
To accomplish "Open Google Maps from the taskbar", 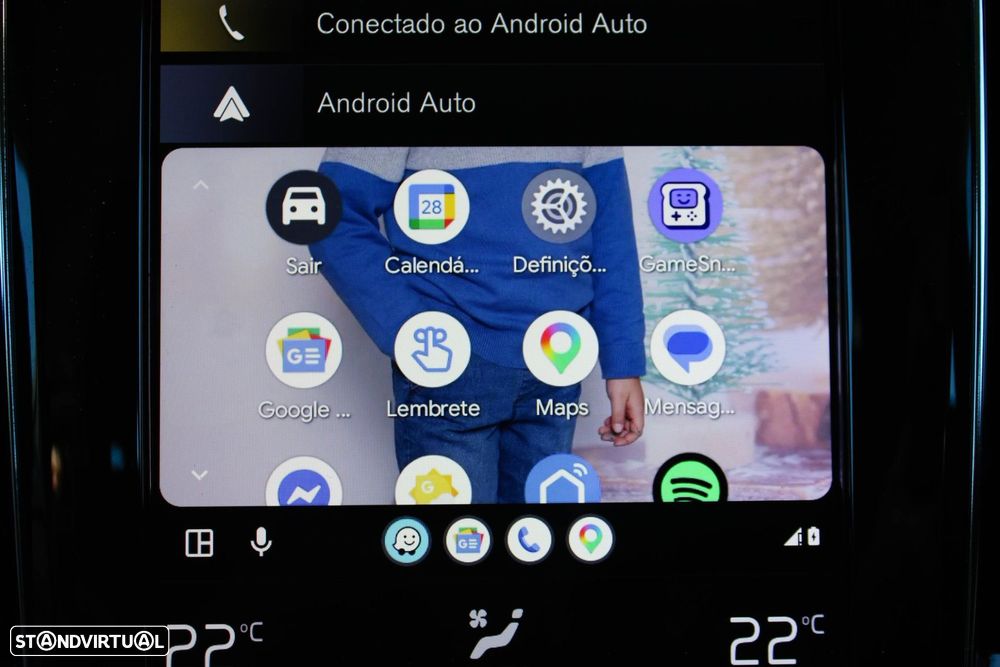I will point(590,541).
